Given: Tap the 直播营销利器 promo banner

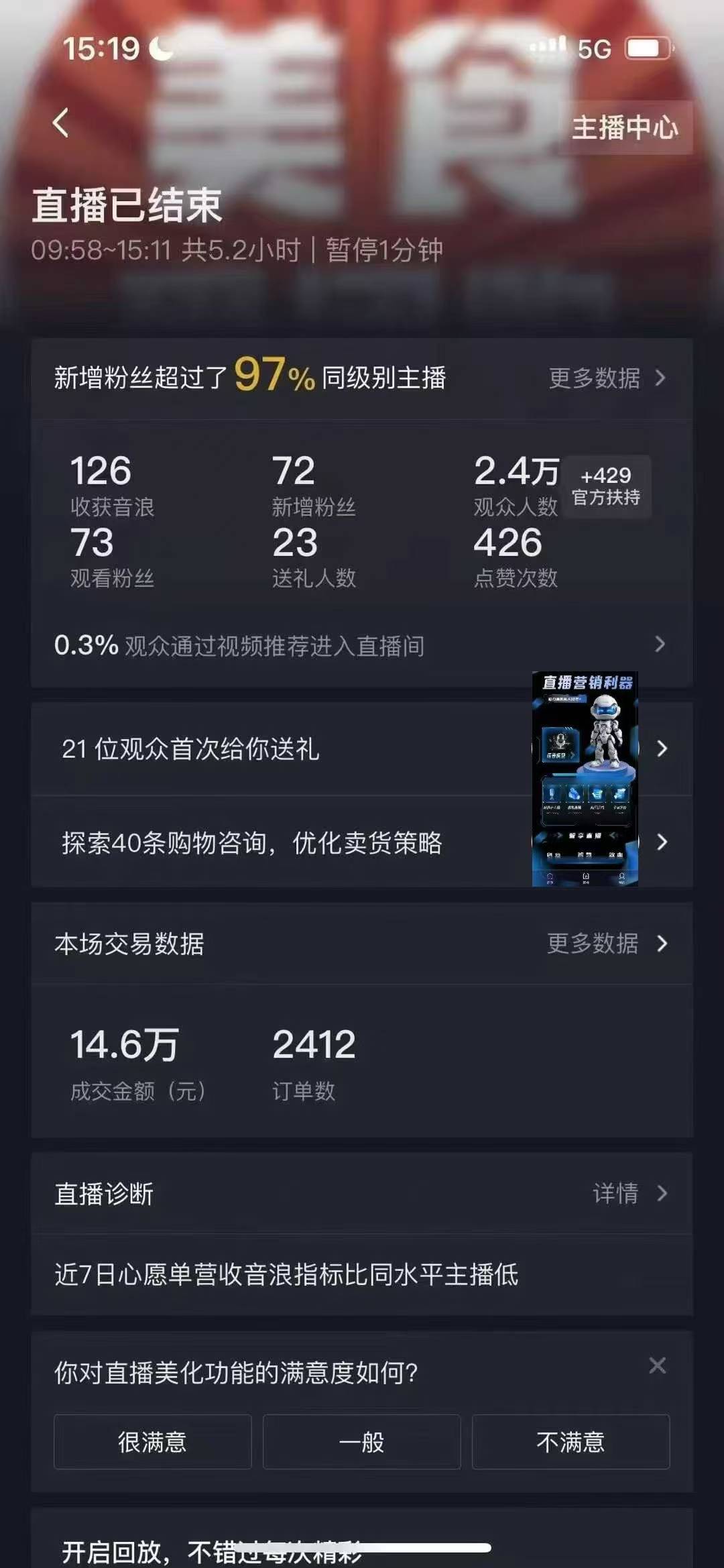Looking at the screenshot, I should coord(585,778).
